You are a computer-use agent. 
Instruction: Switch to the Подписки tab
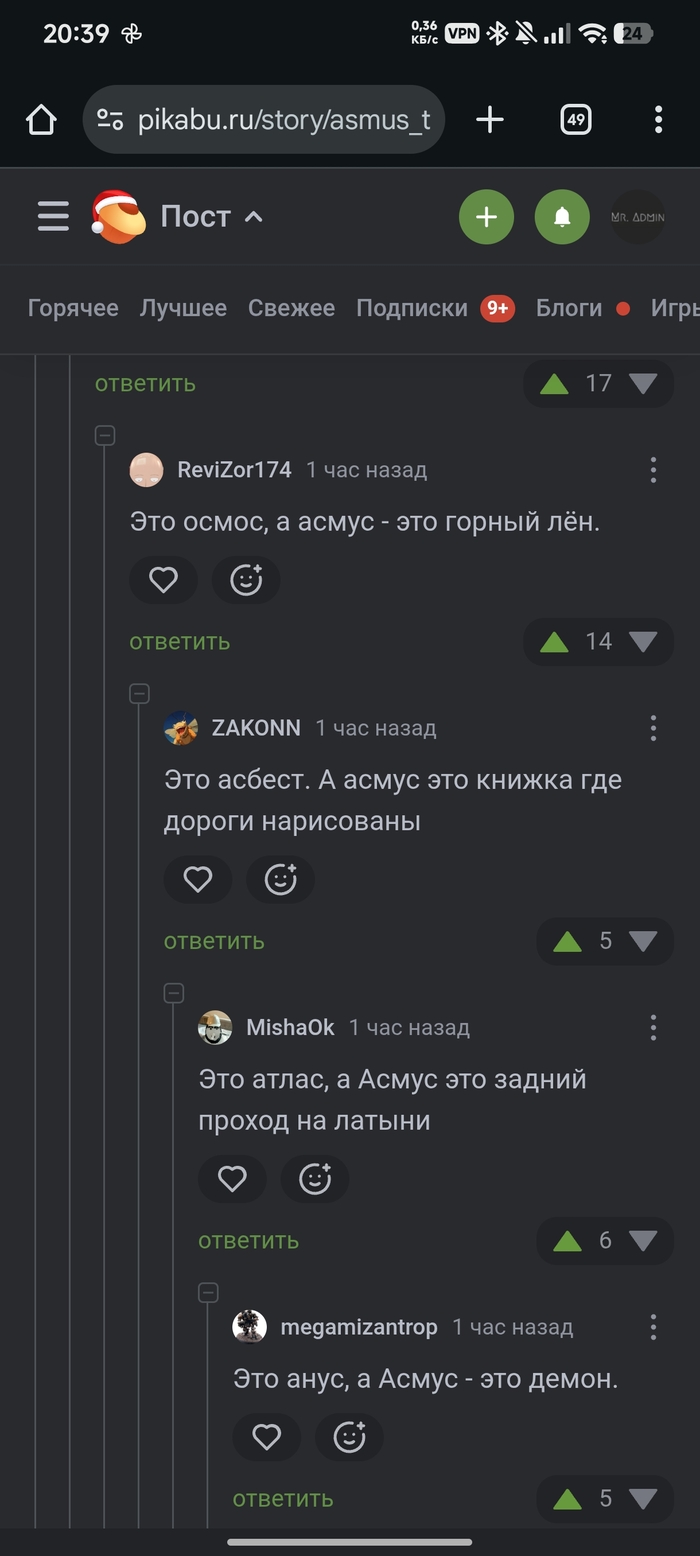412,308
